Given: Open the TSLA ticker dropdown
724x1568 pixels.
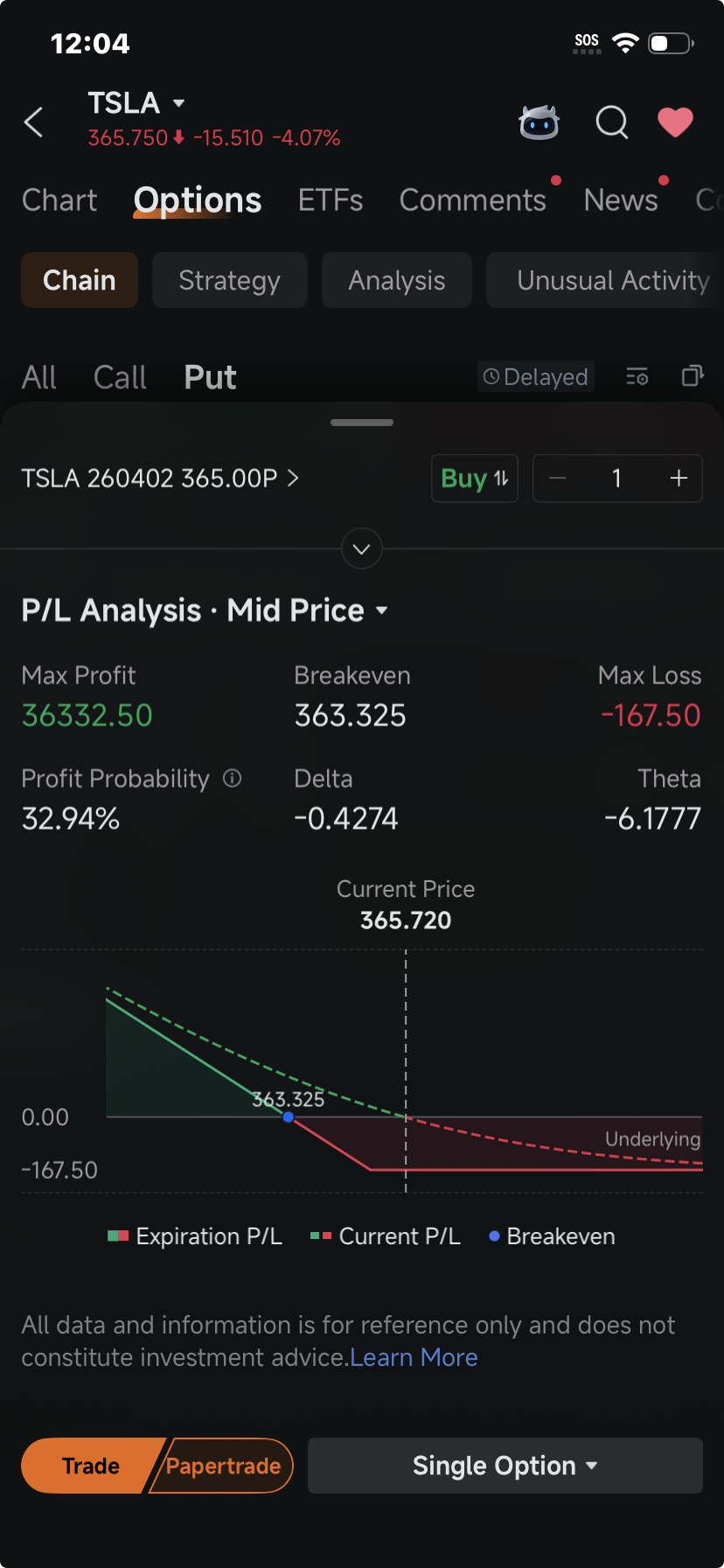Looking at the screenshot, I should click(x=136, y=103).
